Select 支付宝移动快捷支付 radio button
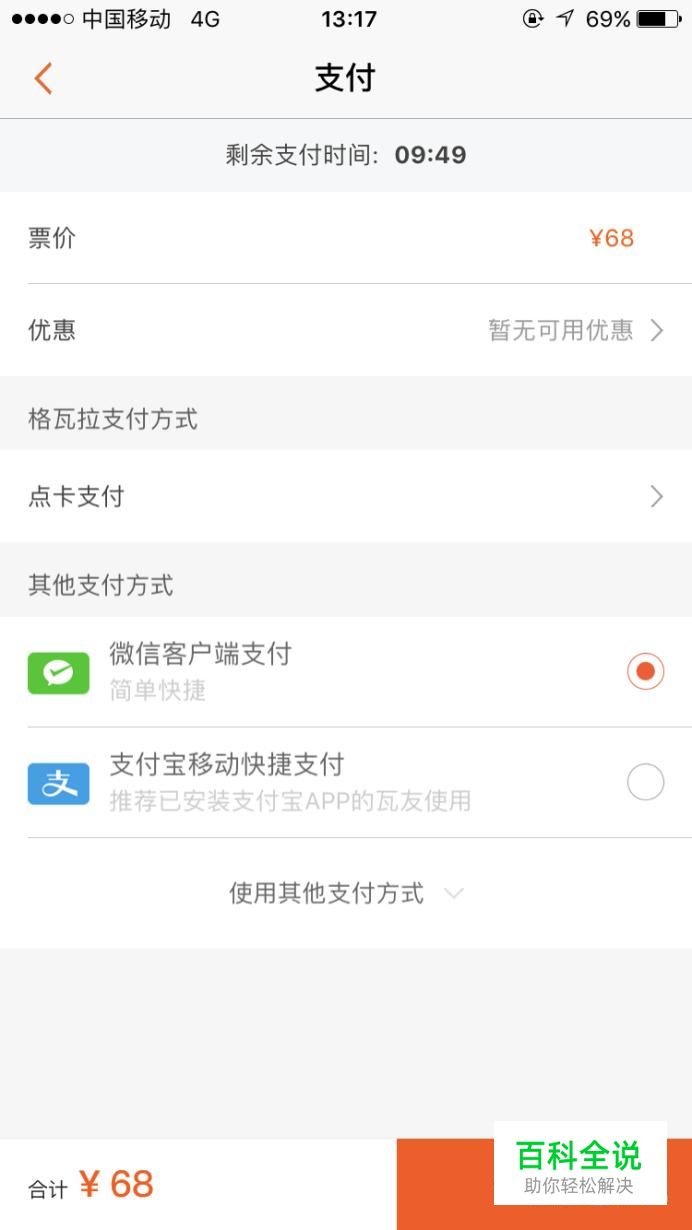 (x=645, y=782)
